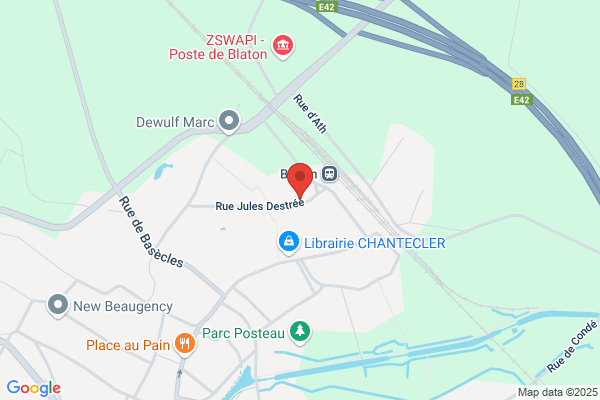Select the Dewulf Marc place pin
Viewport: 600px width, 400px height.
229,122
